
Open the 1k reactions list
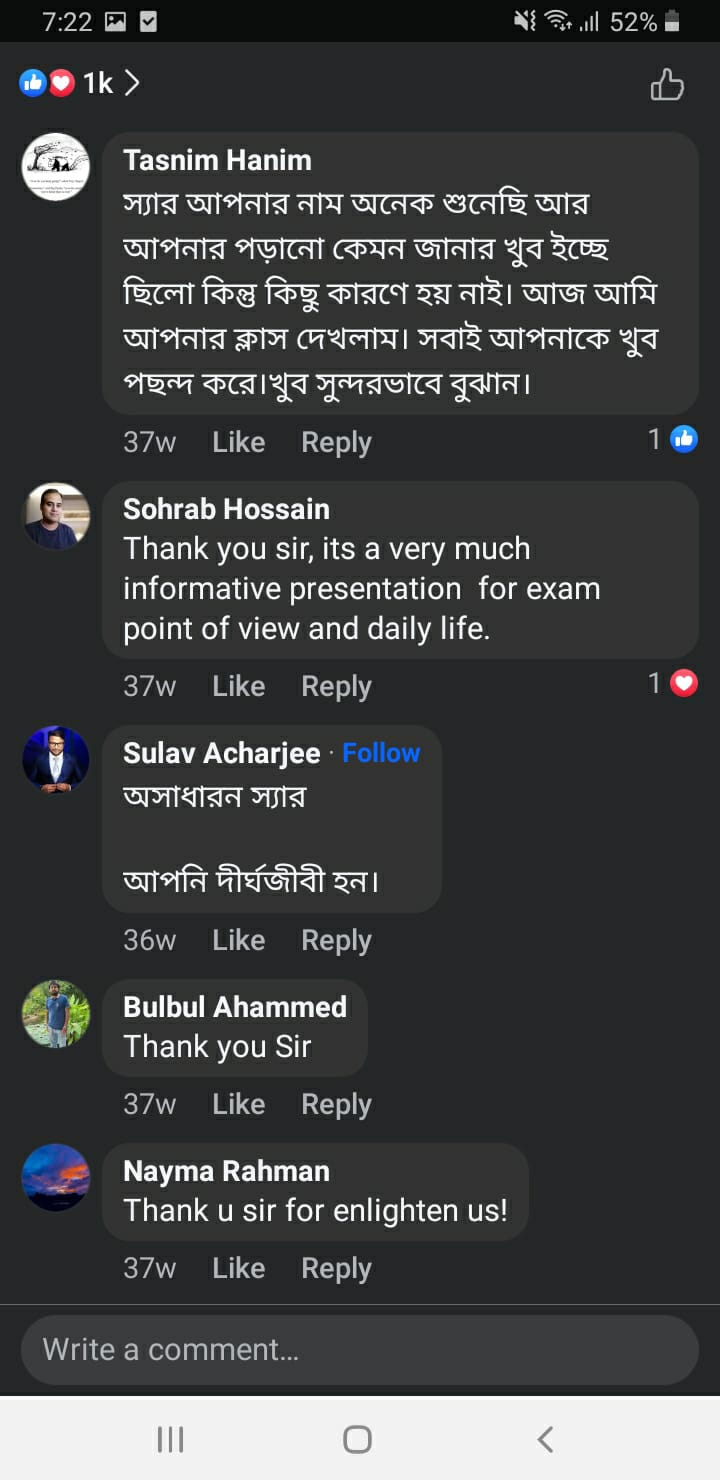click(80, 84)
